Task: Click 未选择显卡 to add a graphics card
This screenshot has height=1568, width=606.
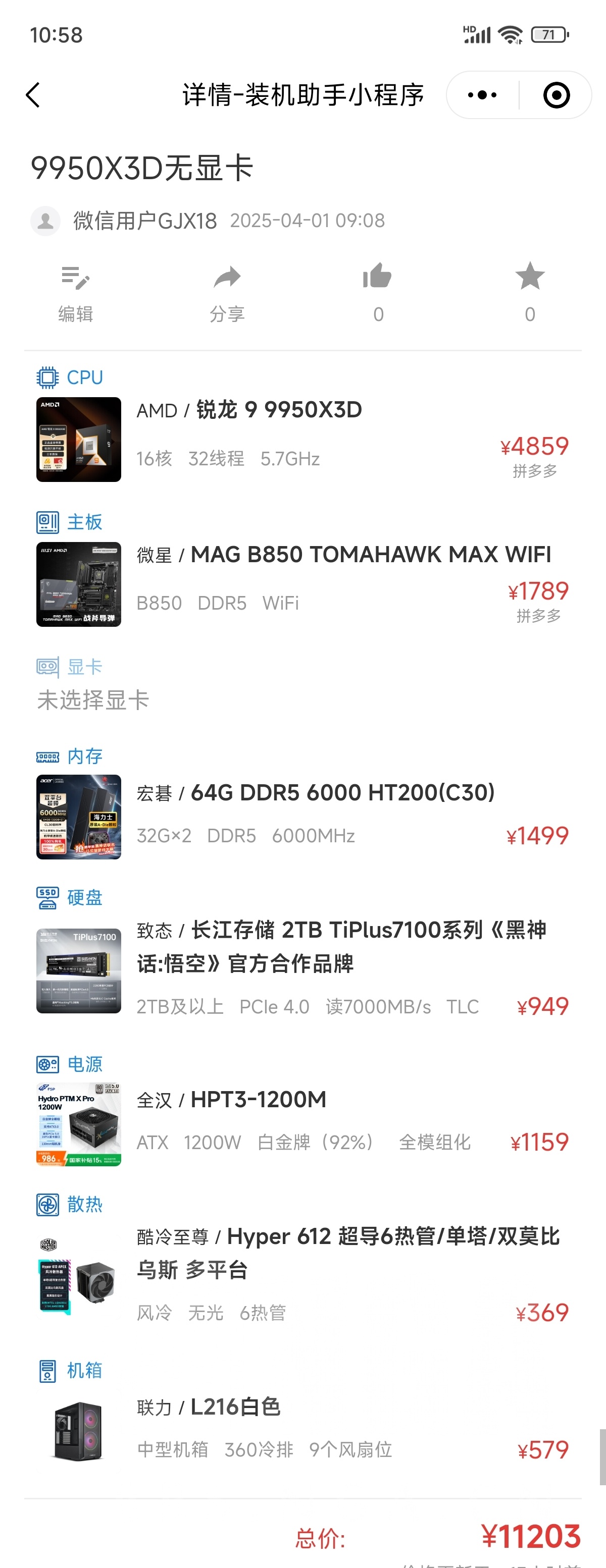Action: coord(92,700)
